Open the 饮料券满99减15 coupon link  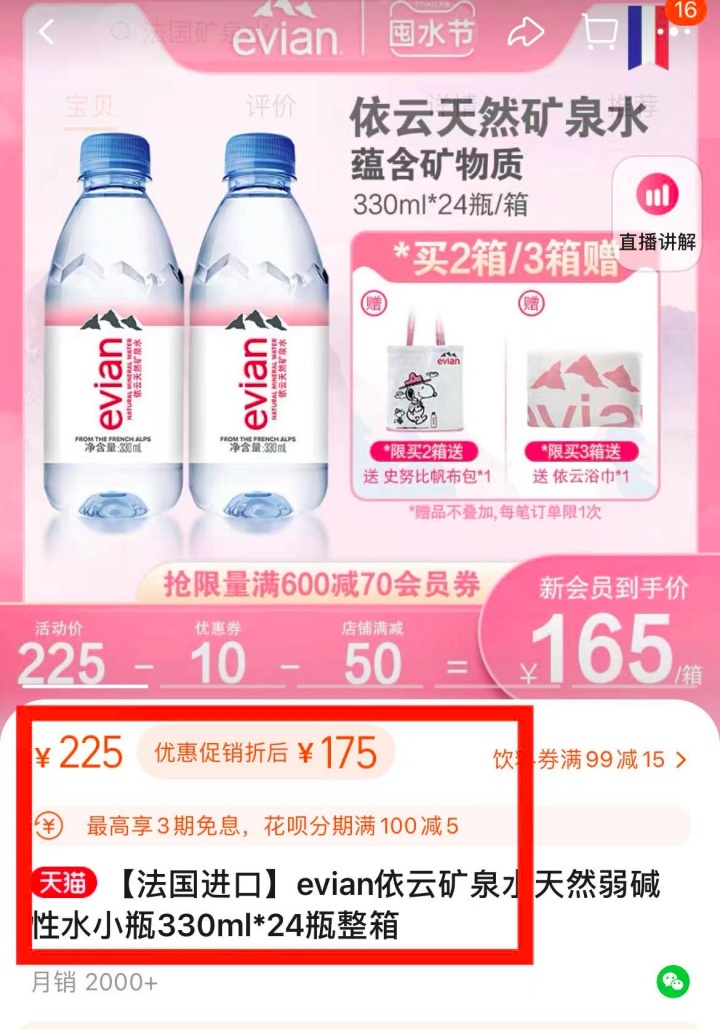[590, 759]
